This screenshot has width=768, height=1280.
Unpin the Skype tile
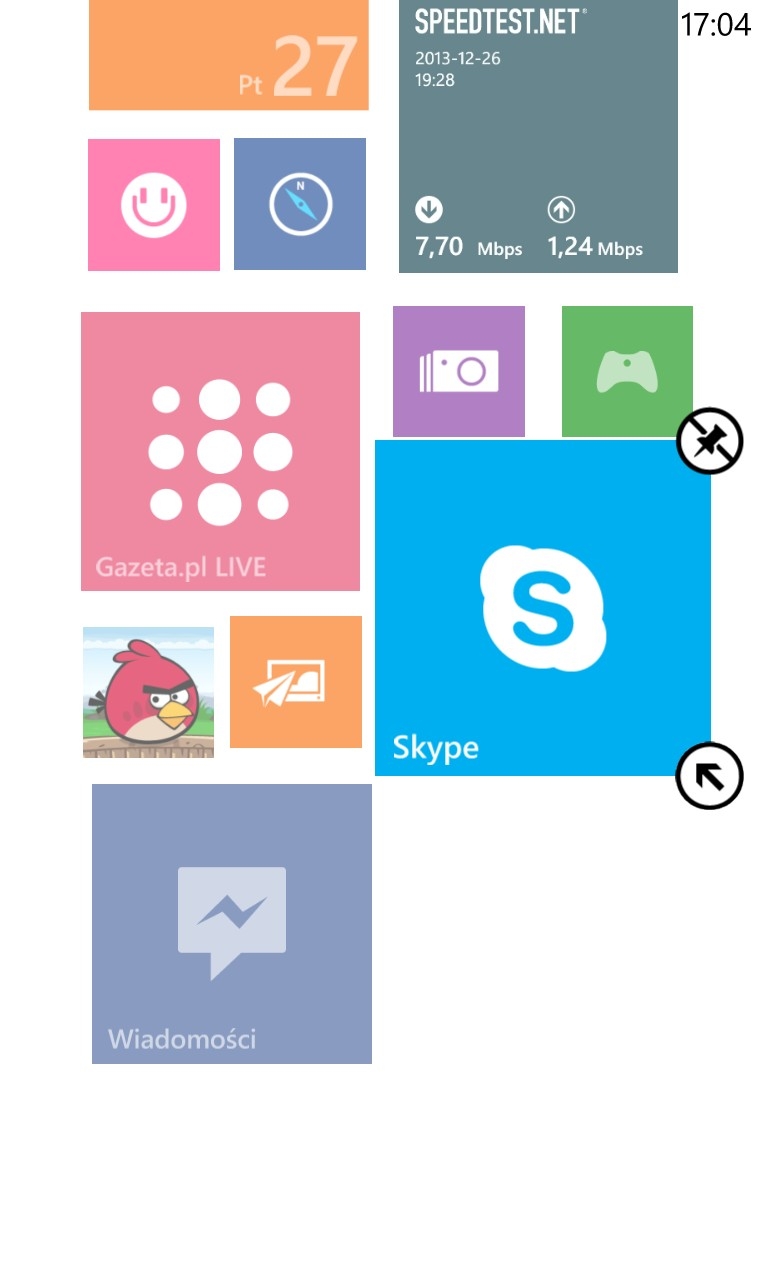pos(710,441)
